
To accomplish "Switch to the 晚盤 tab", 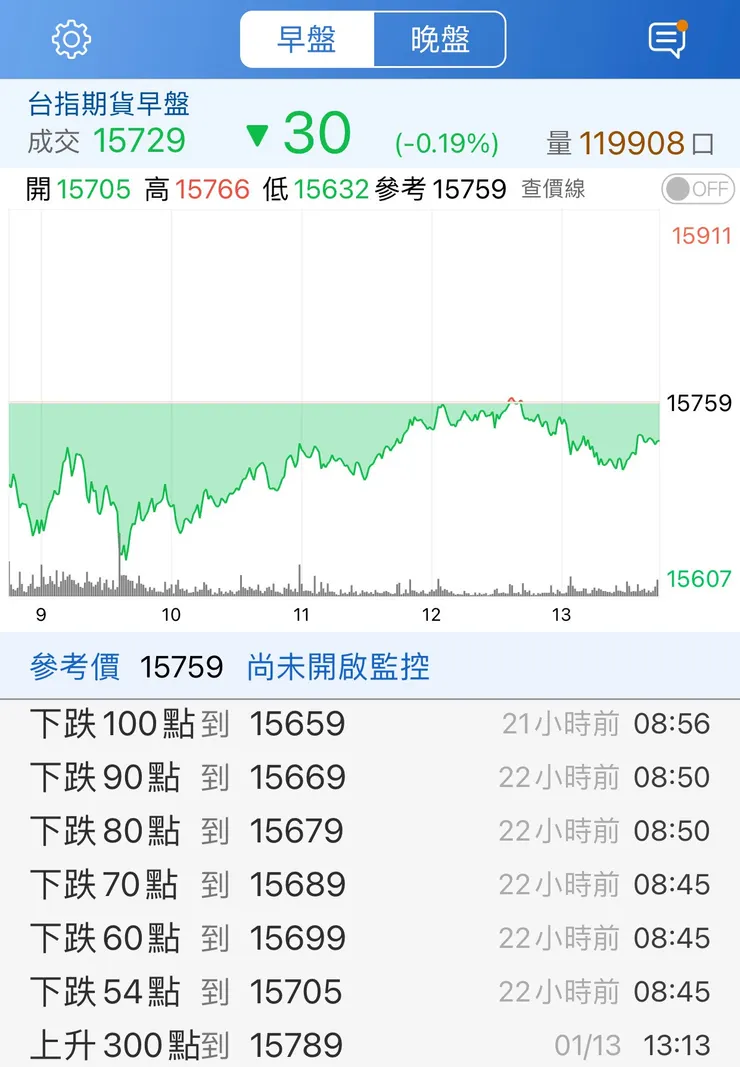I will (x=440, y=40).
